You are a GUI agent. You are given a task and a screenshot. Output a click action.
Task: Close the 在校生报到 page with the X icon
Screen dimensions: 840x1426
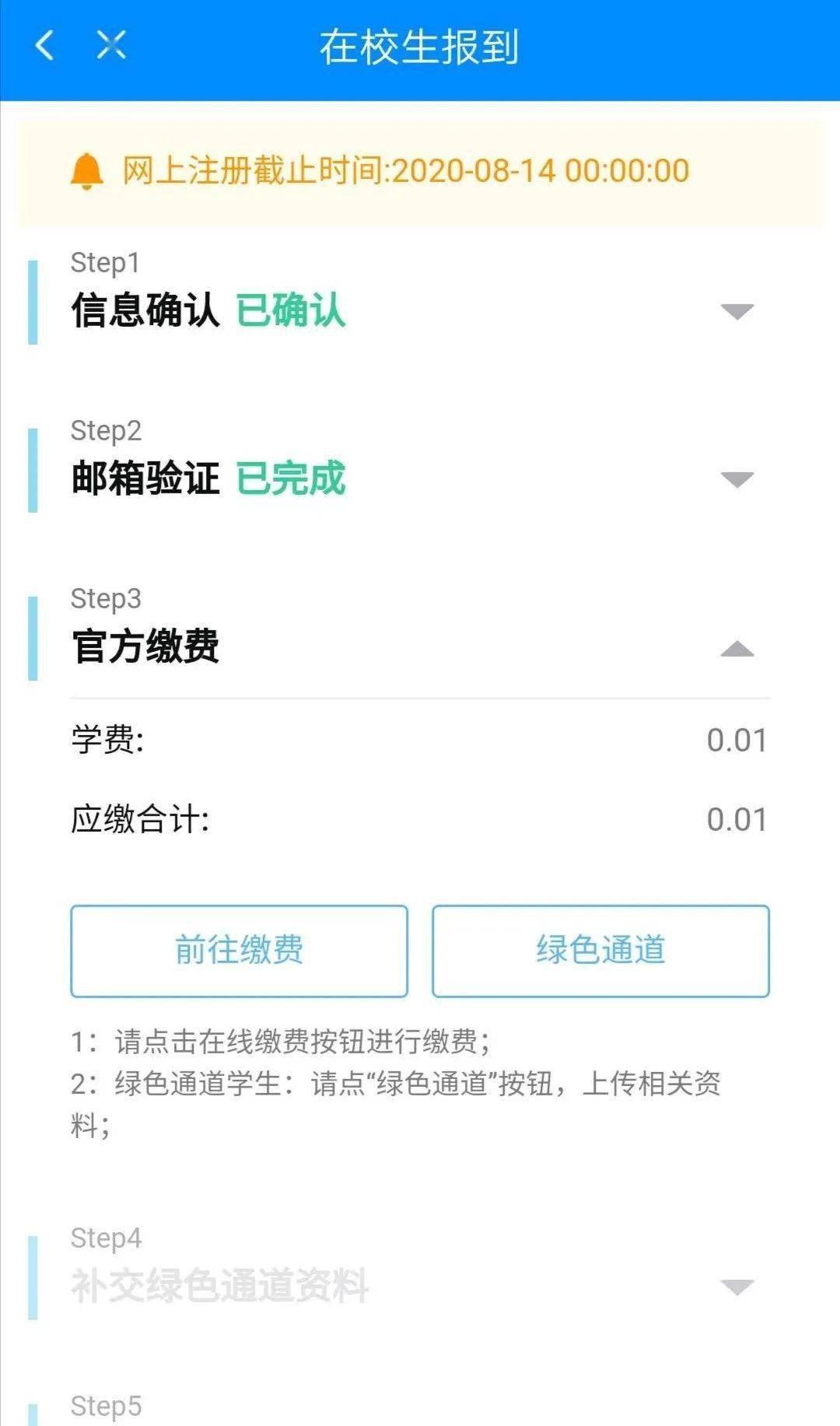111,44
